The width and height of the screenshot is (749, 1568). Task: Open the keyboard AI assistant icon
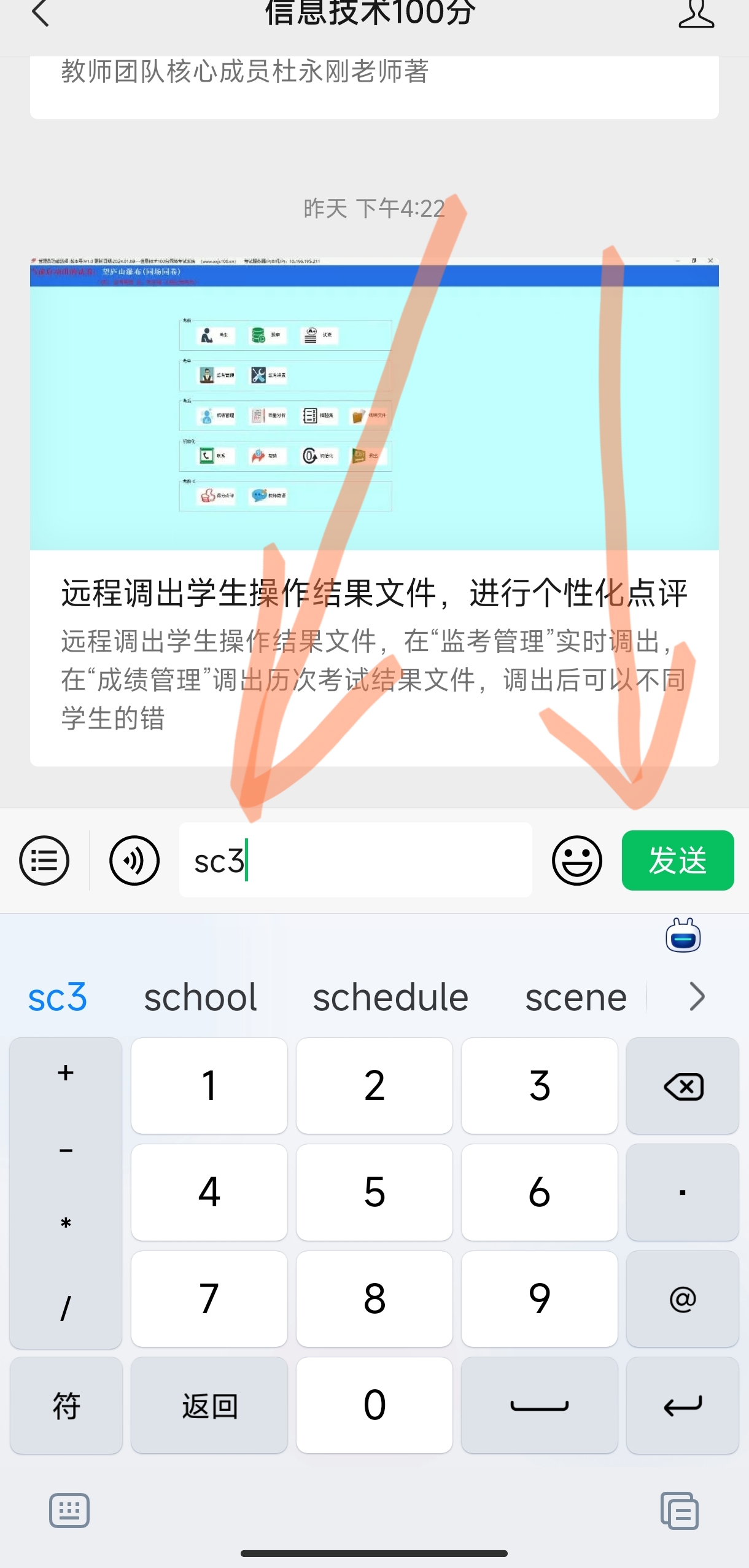point(683,936)
